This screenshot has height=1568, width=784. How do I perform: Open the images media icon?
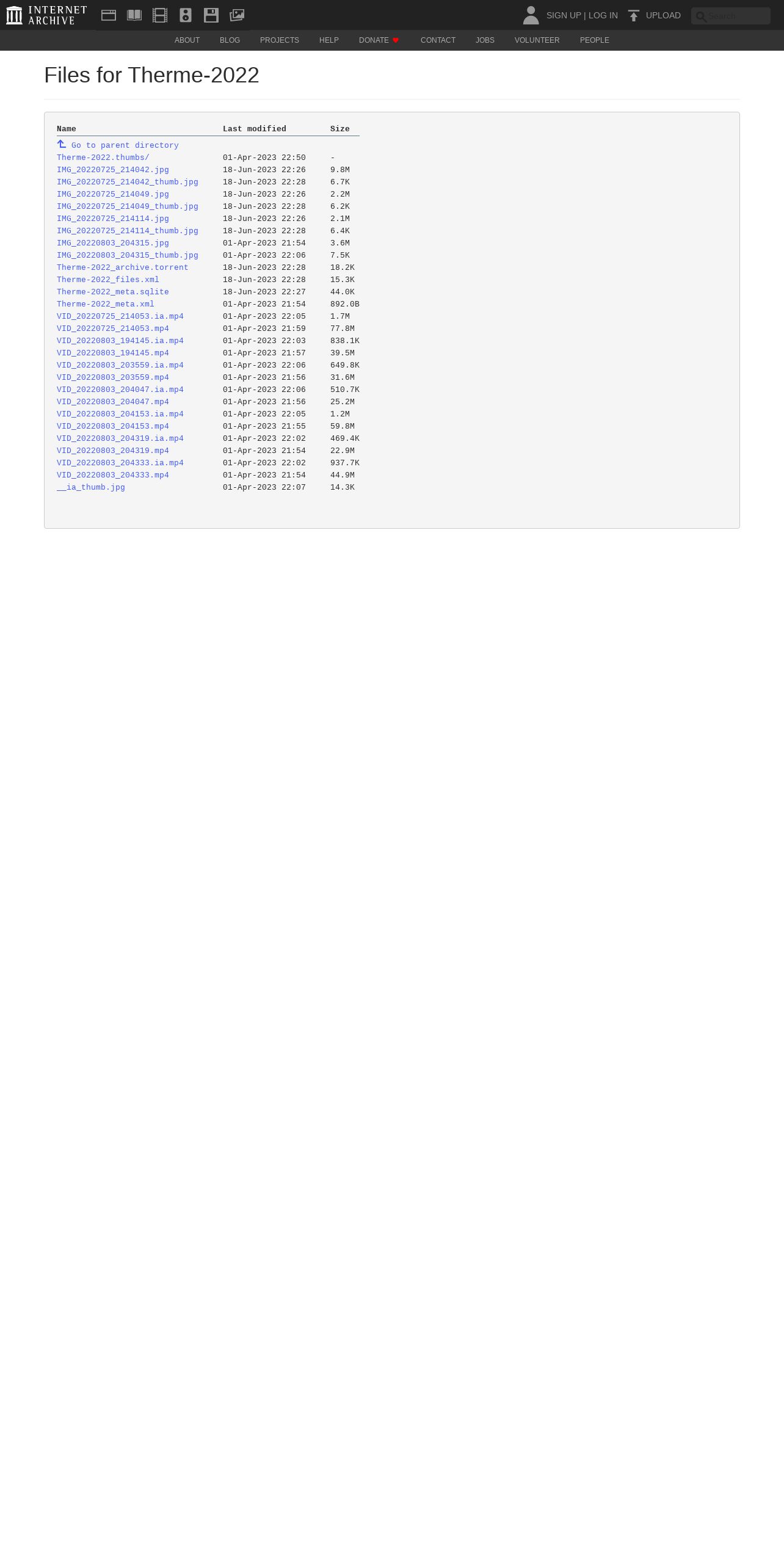pyautogui.click(x=237, y=15)
